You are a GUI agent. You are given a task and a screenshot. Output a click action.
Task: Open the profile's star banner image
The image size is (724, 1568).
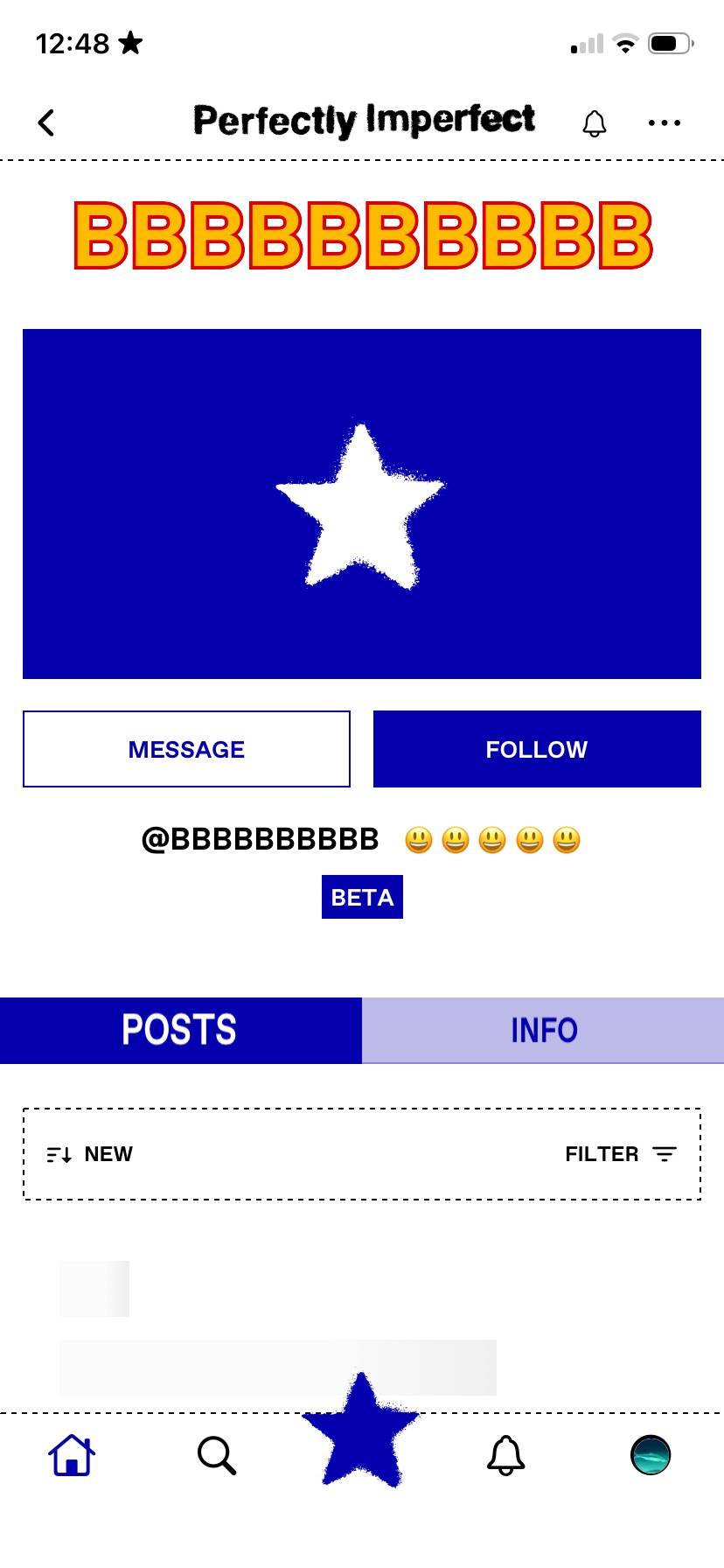point(362,504)
